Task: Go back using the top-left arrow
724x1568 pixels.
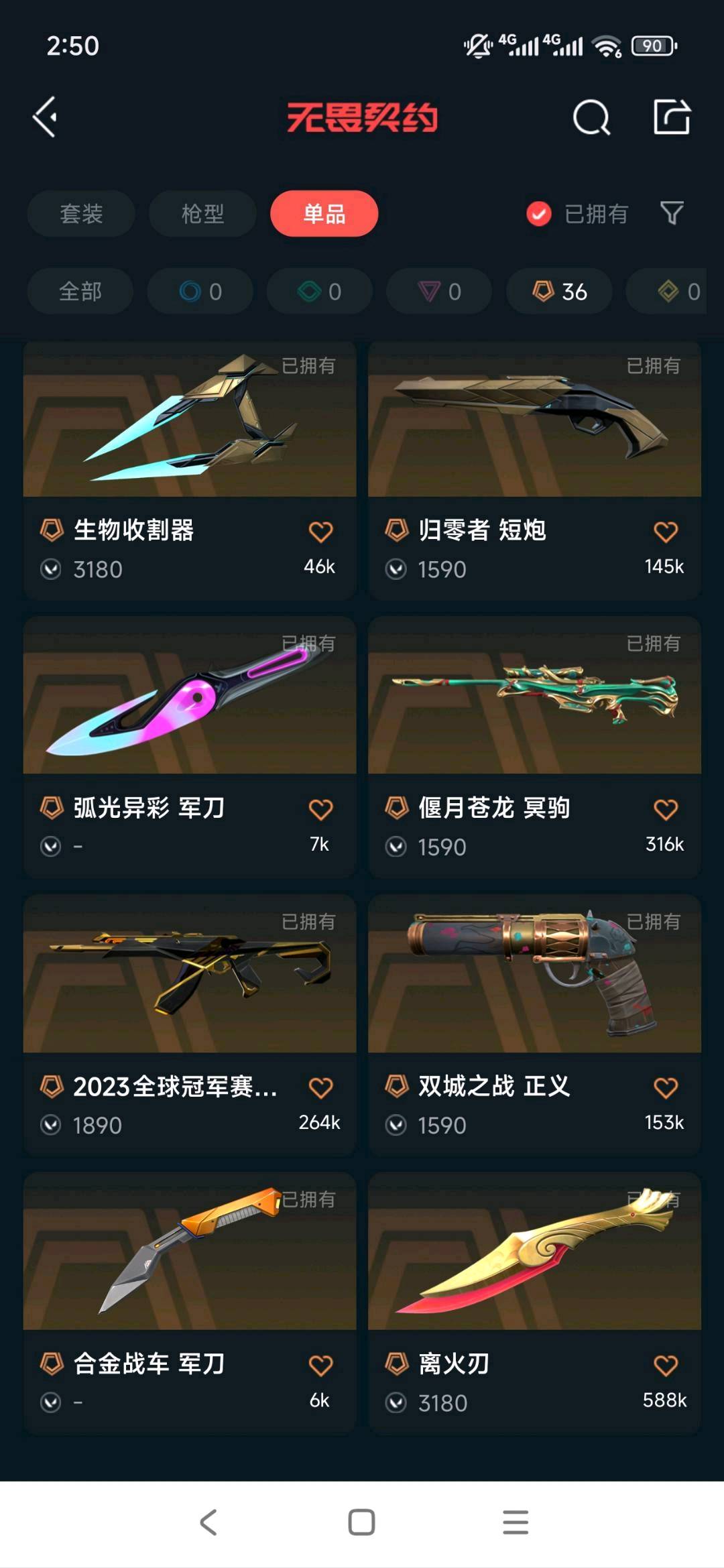Action: point(46,117)
